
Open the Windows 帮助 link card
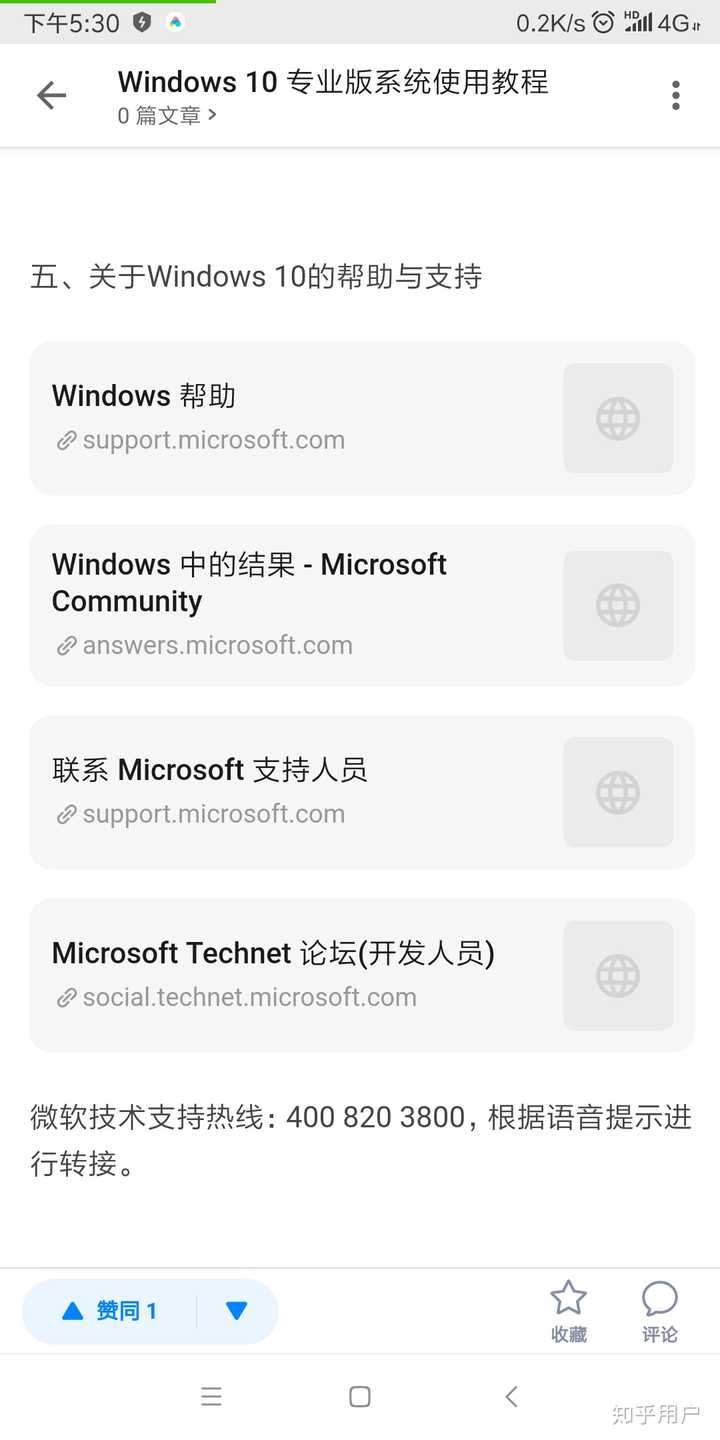[362, 418]
